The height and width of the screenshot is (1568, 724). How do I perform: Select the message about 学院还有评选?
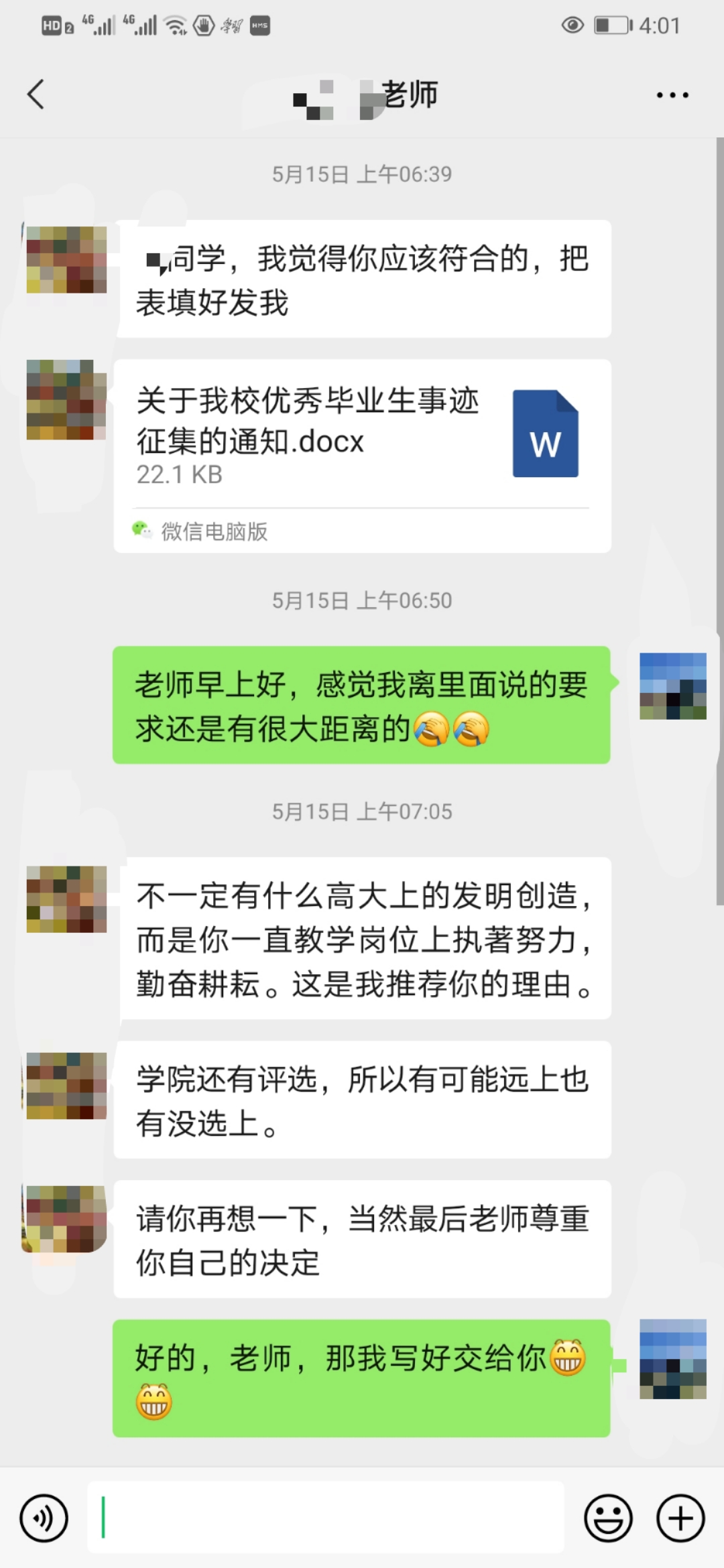tap(362, 1099)
